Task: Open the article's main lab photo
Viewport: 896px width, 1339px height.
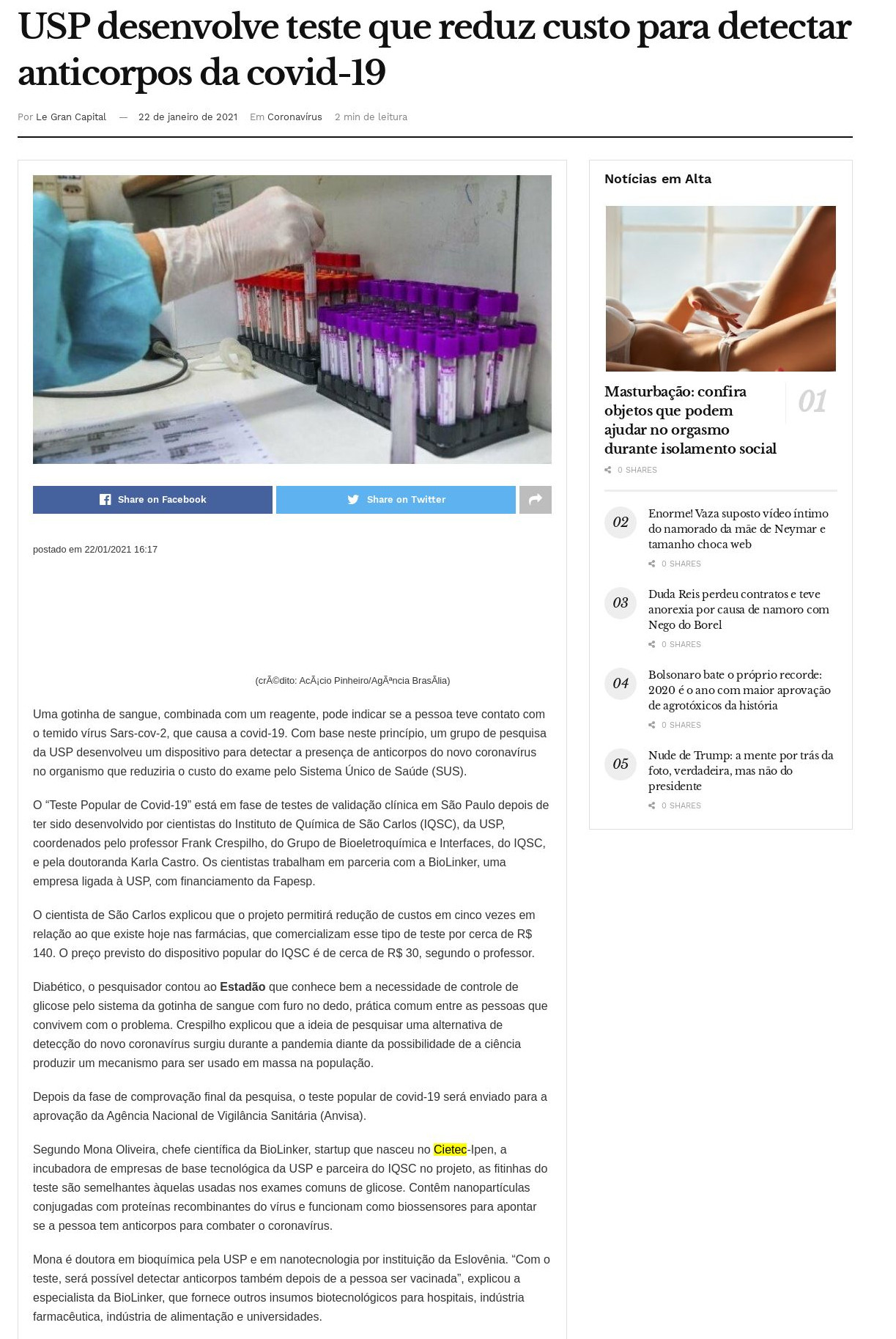Action: point(292,319)
